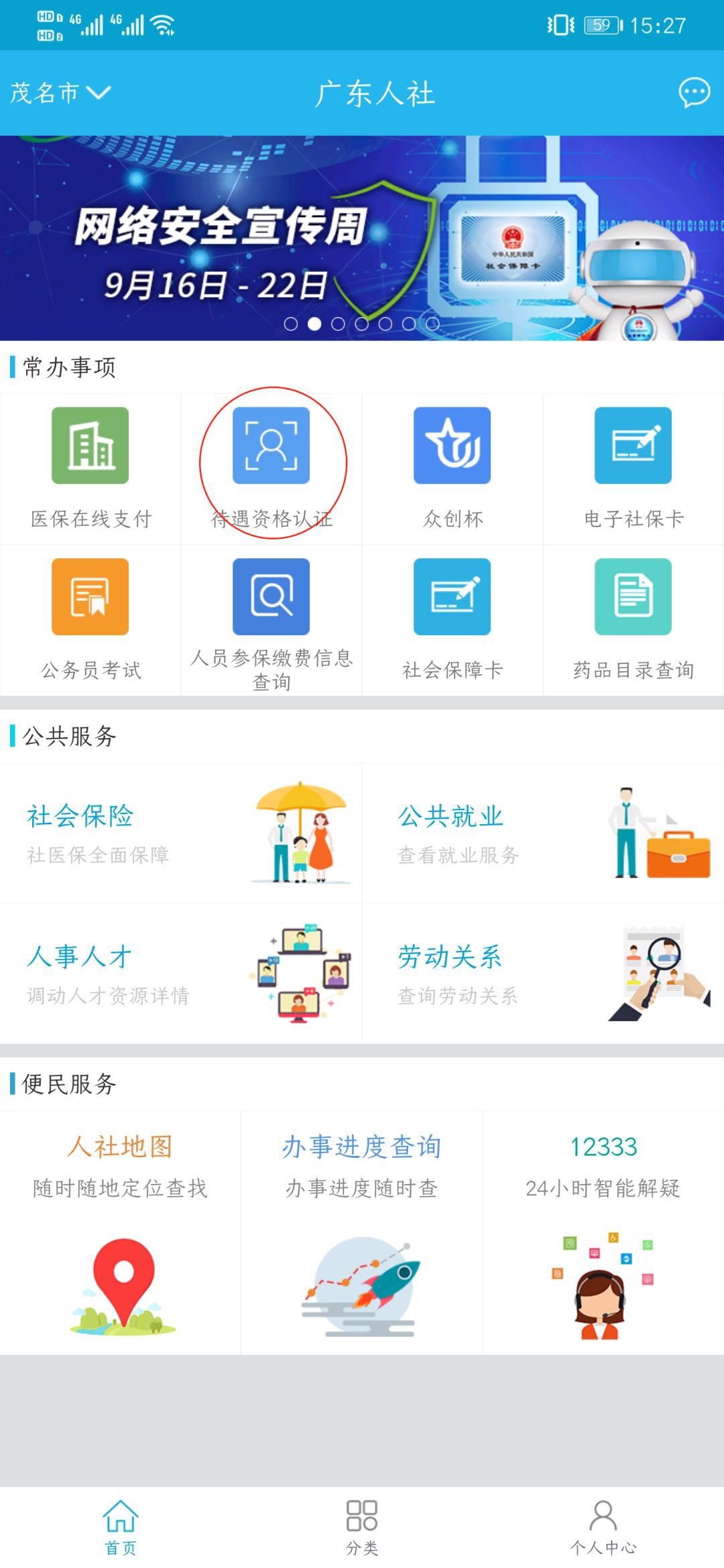Screen dimensions: 724x1568
Task: View the 人事人才 card
Action: click(181, 974)
